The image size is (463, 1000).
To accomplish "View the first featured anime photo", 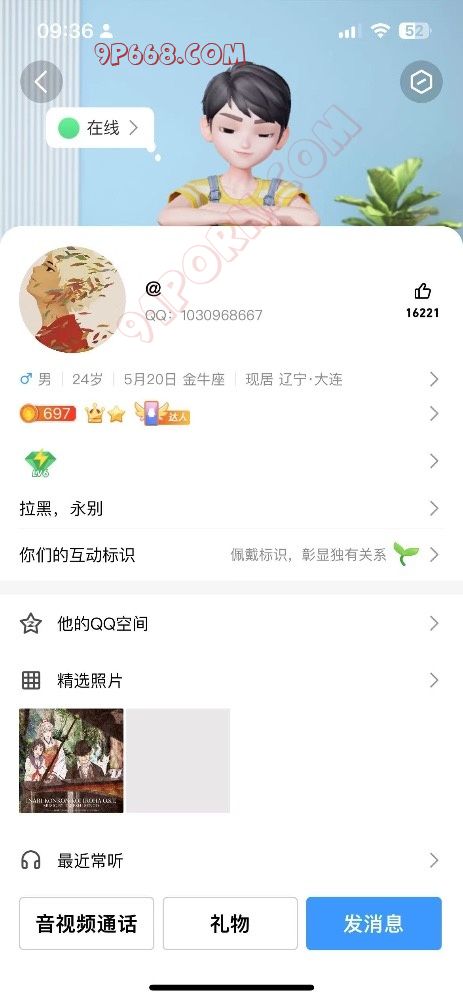I will [71, 760].
